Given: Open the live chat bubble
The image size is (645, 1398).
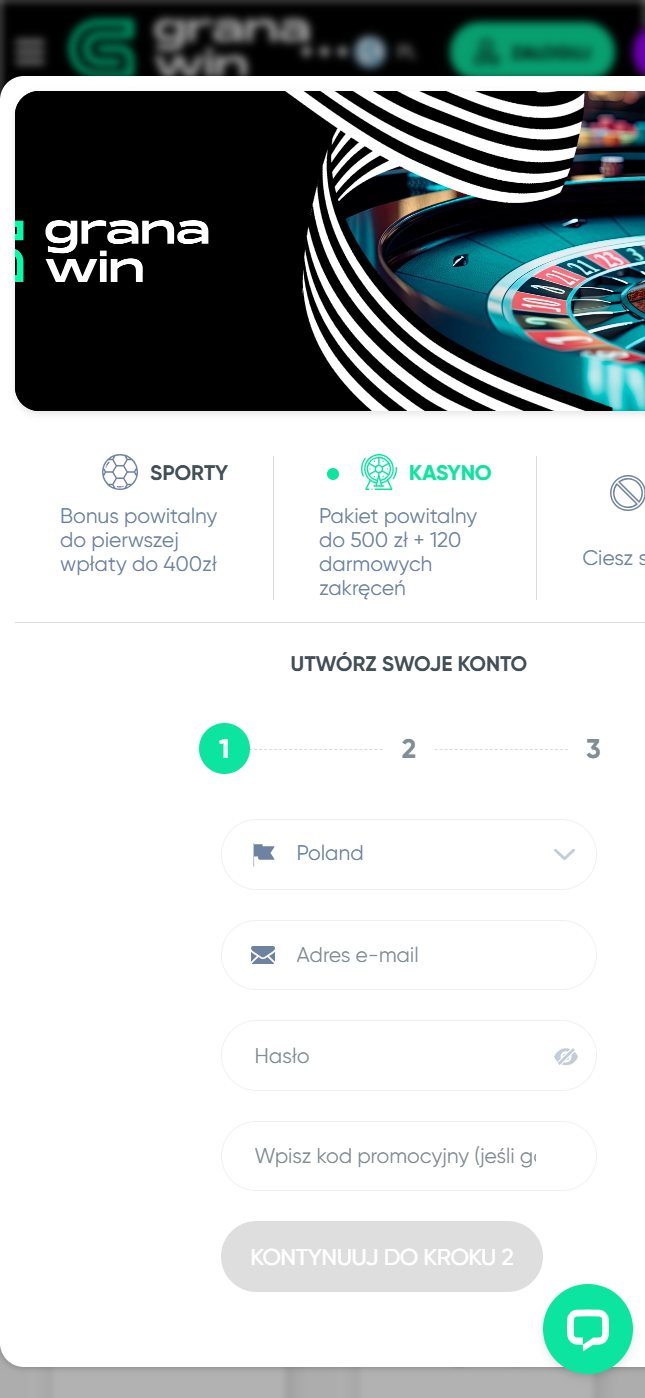Looking at the screenshot, I should point(588,1329).
